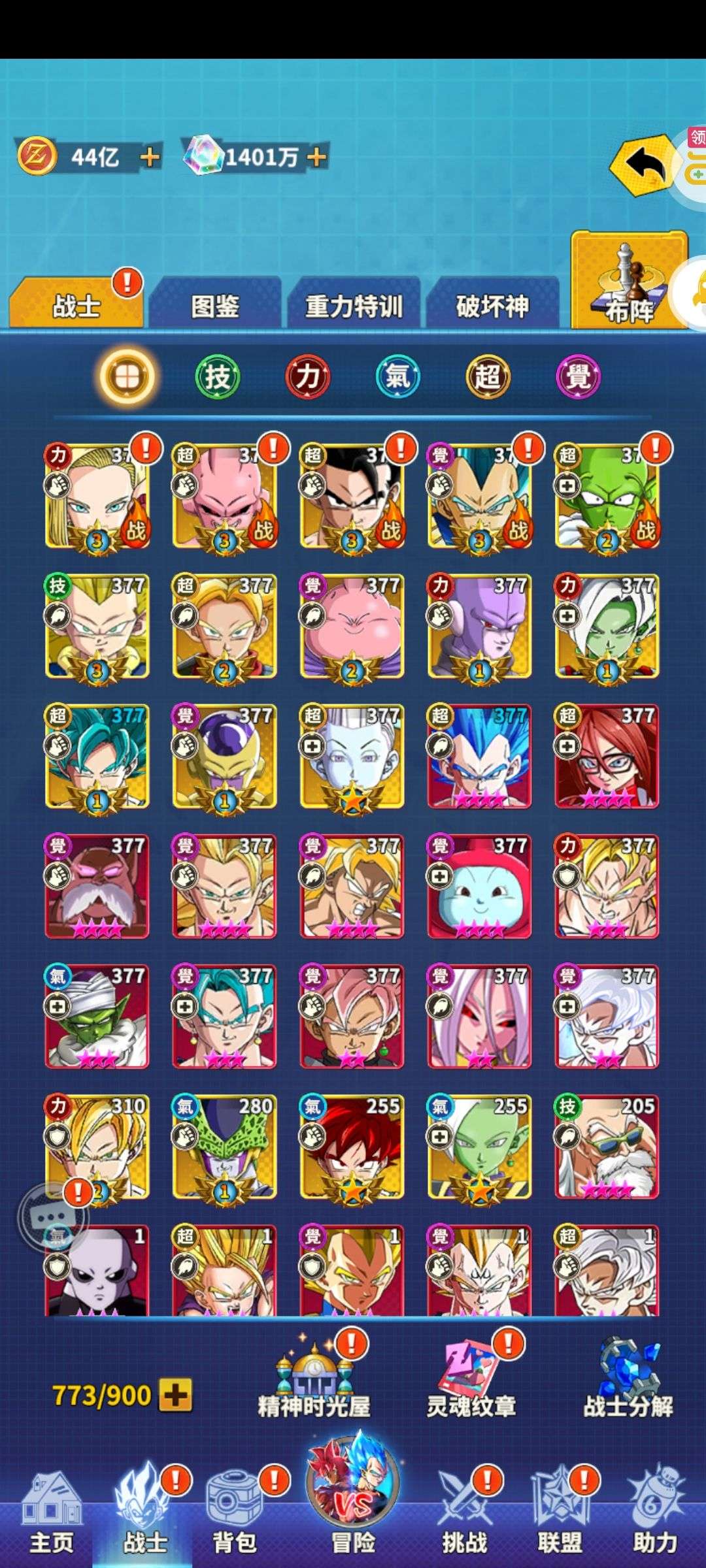Open 背包 in bottom navigation

tap(235, 1516)
